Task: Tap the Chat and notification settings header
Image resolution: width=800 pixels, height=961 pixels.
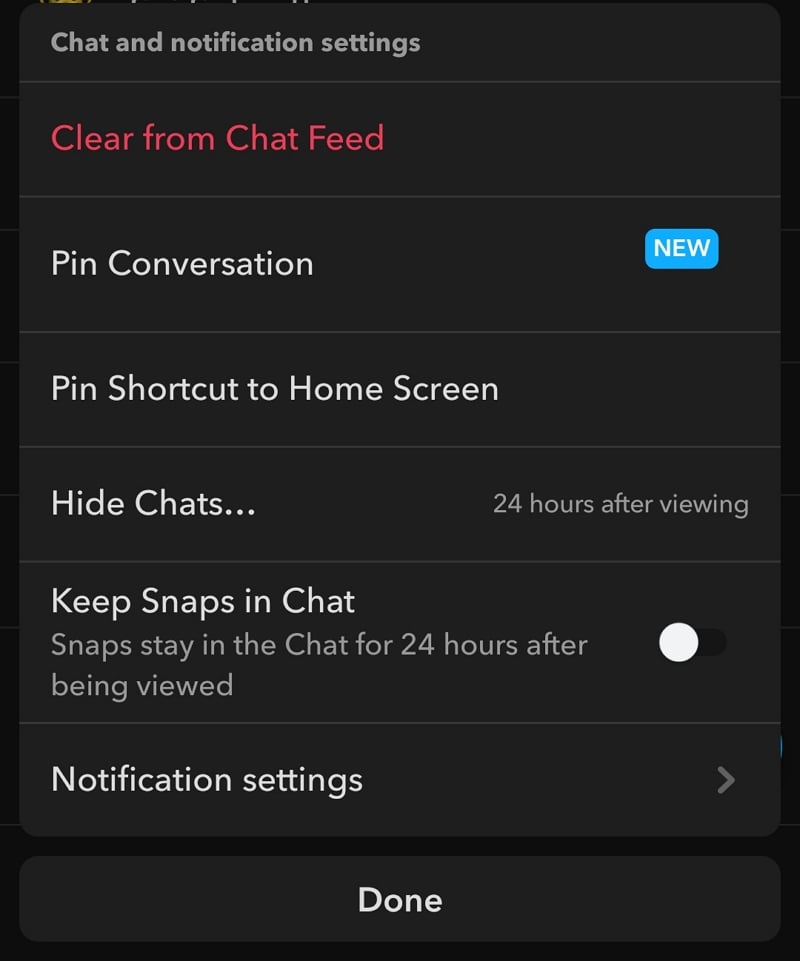Action: [x=234, y=43]
